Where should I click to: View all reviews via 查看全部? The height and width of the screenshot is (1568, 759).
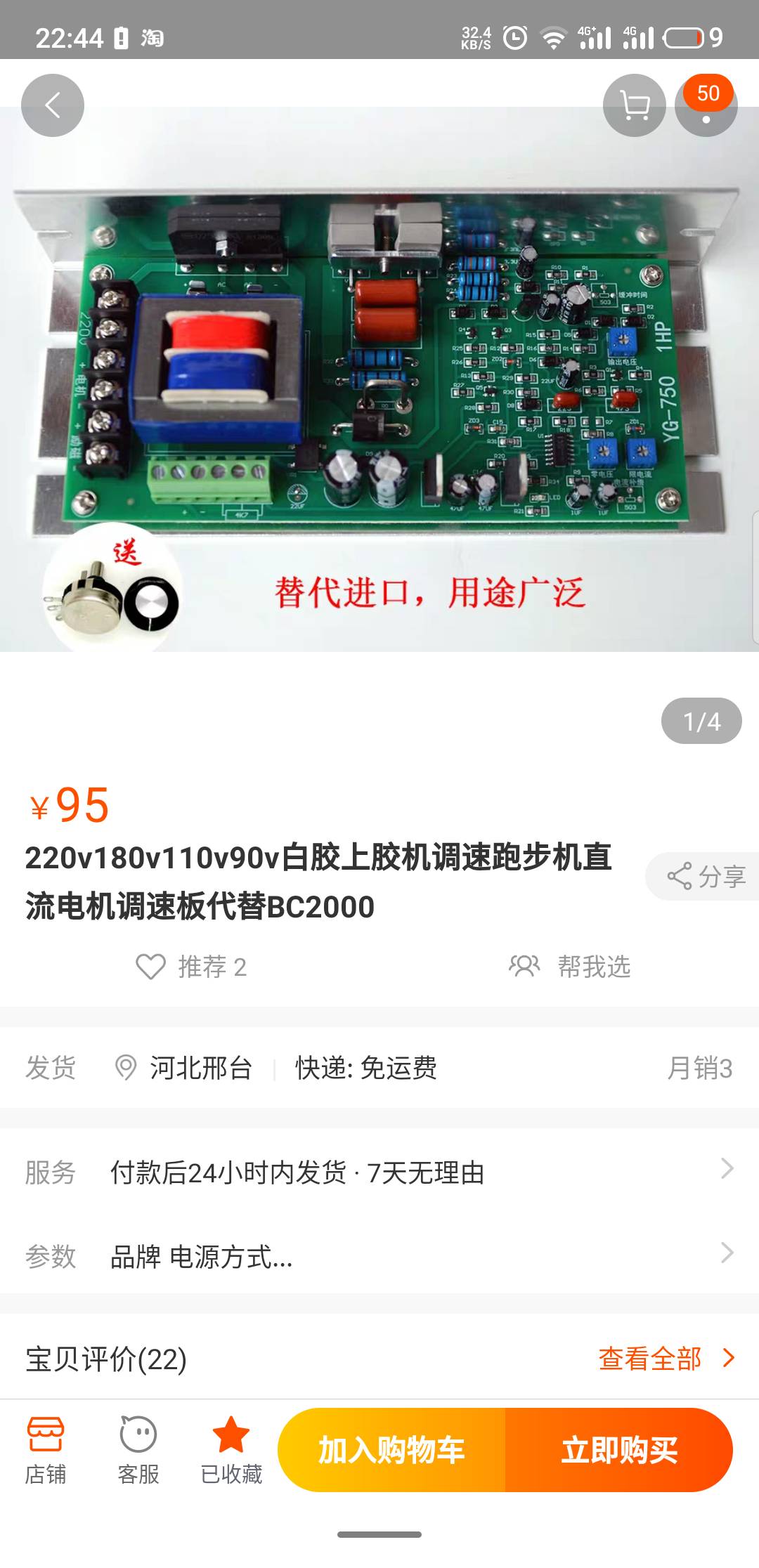[665, 1359]
